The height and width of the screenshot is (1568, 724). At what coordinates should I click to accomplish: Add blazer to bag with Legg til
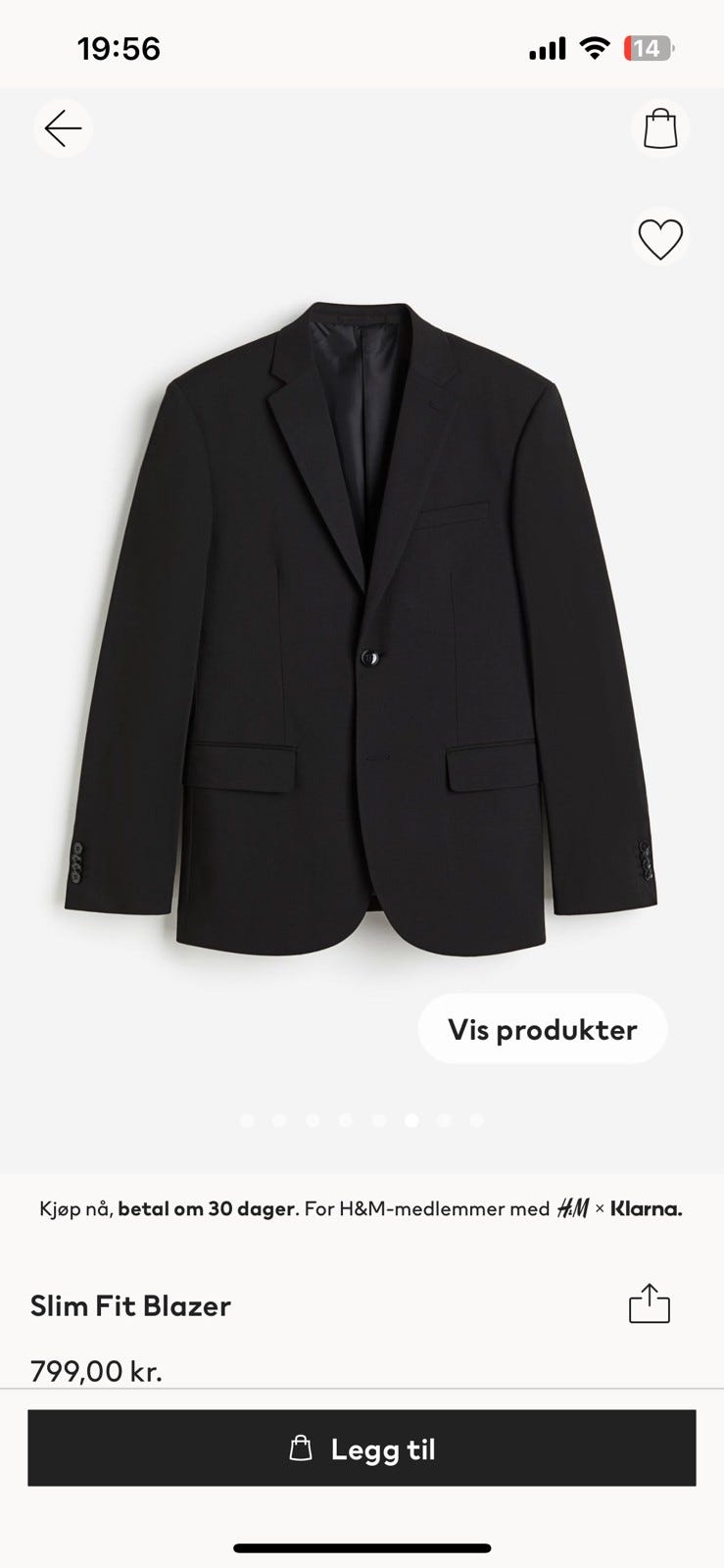point(362,1448)
